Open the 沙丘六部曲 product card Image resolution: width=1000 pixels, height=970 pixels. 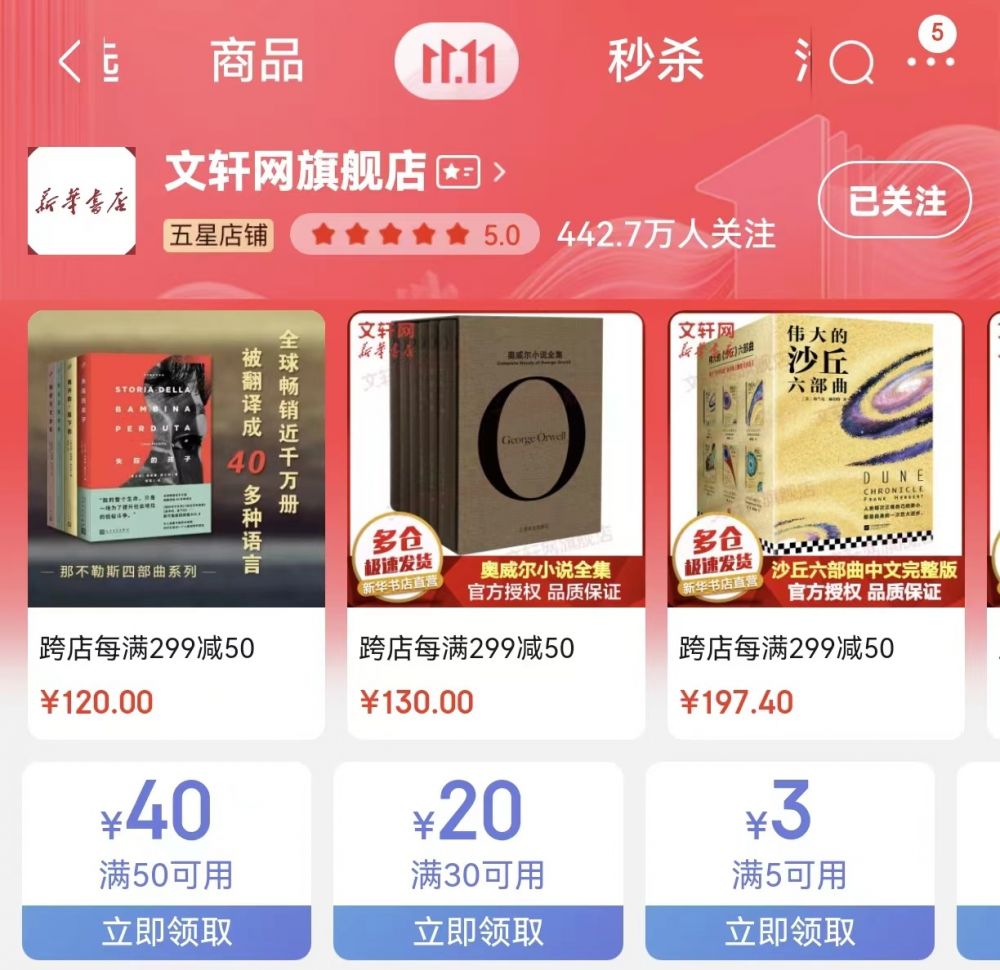point(816,520)
